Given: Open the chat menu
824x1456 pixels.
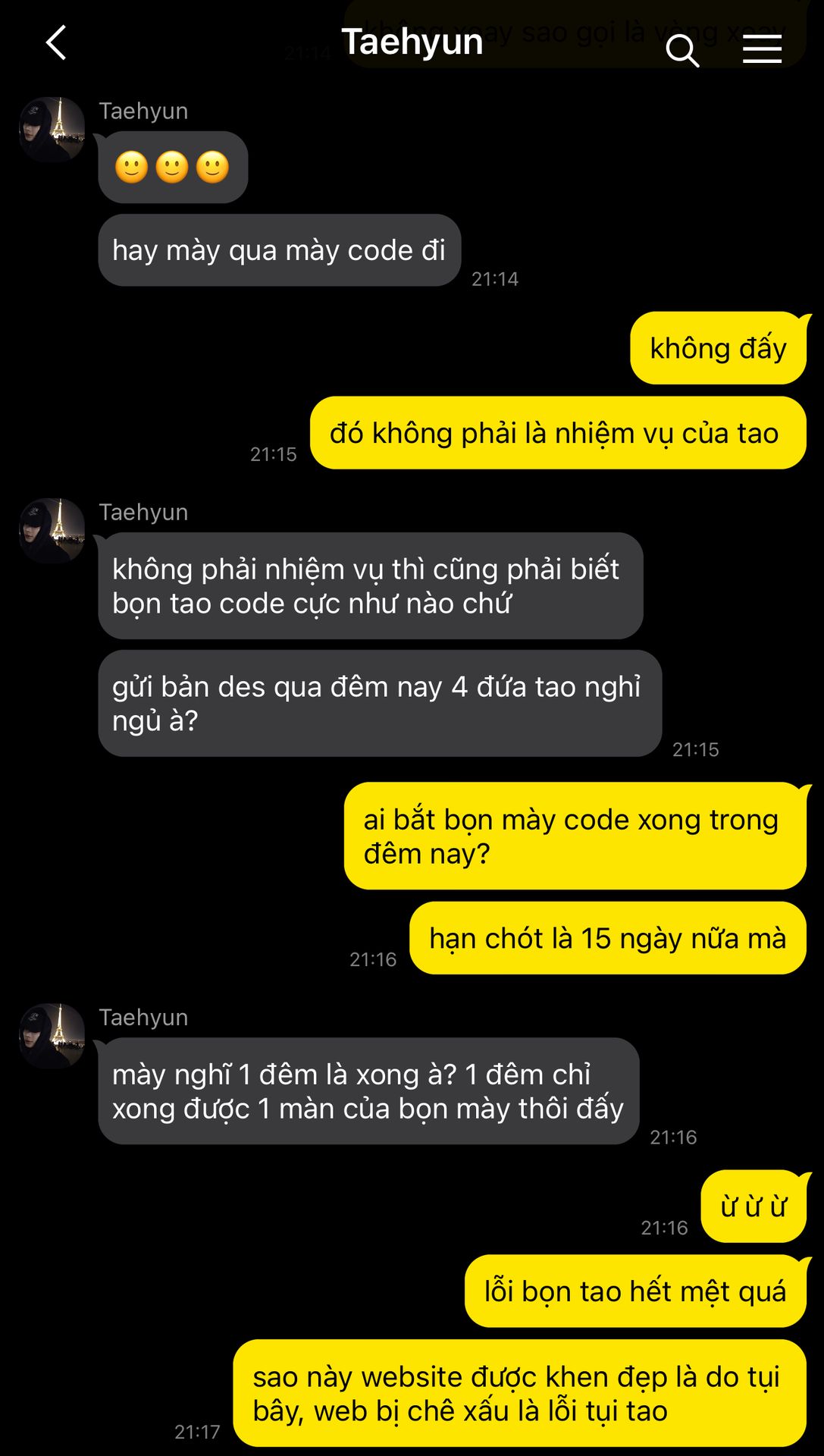Looking at the screenshot, I should point(761,49).
